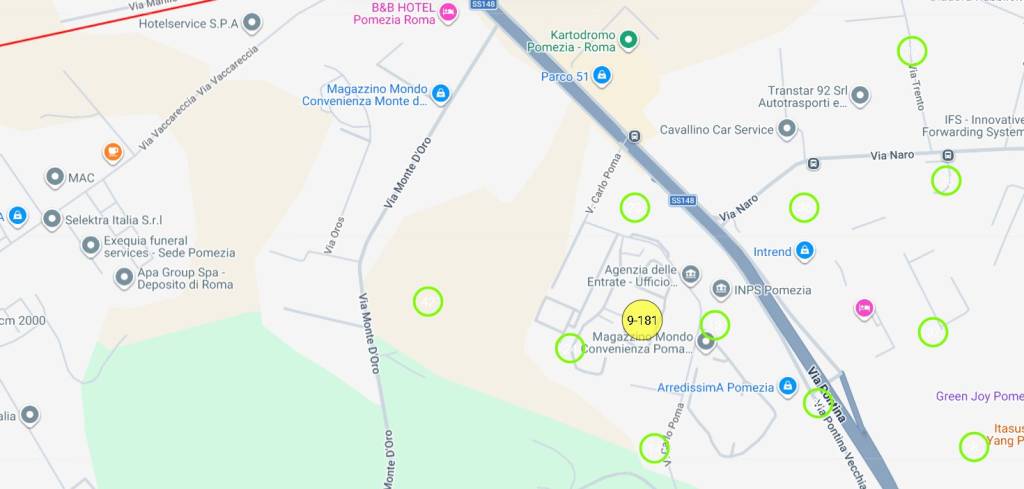Open Magazzino Mondo Convenienza Monte d'Oro pin

coord(440,93)
